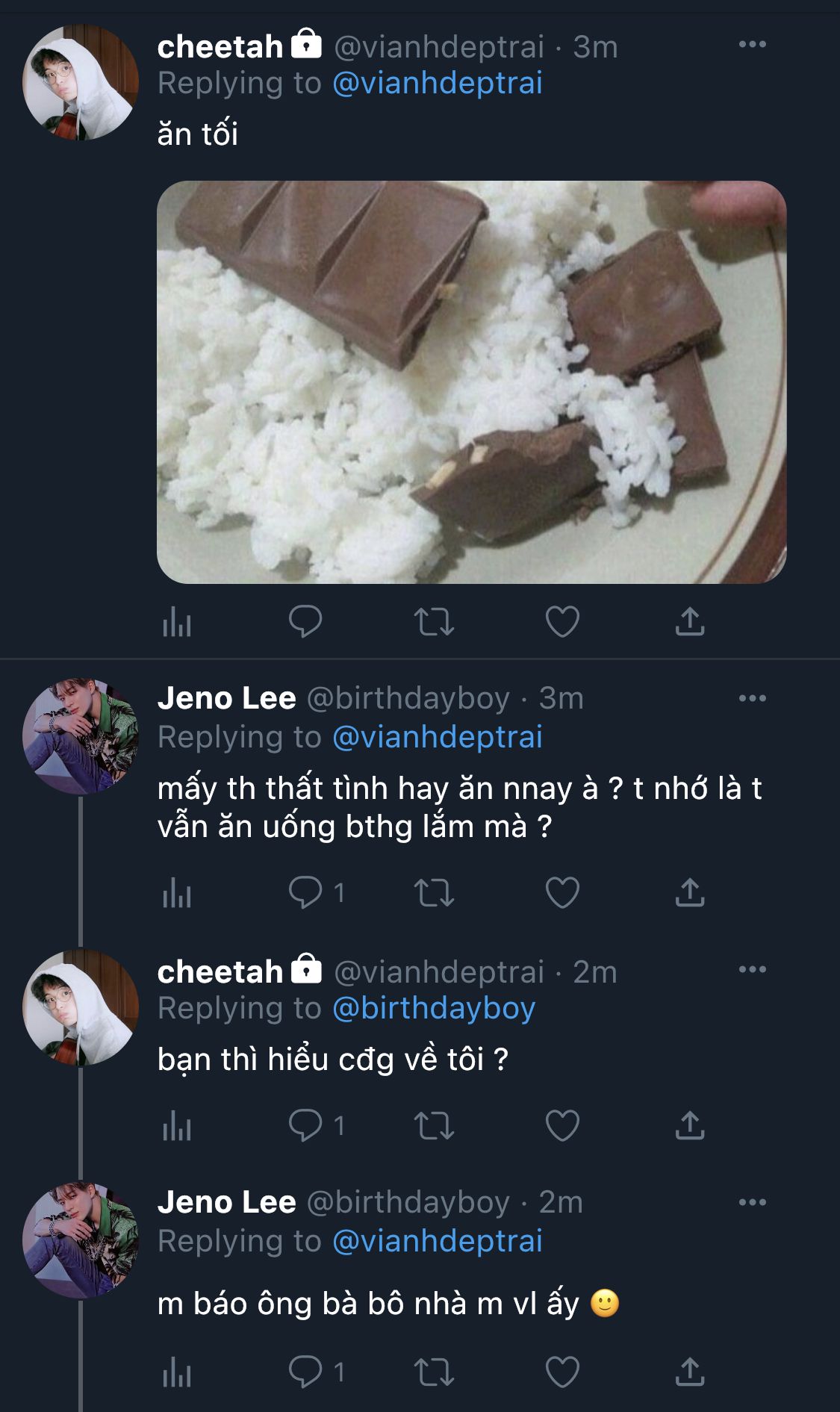Open overflow menu on 'm báo ông bà' reply

(752, 1203)
